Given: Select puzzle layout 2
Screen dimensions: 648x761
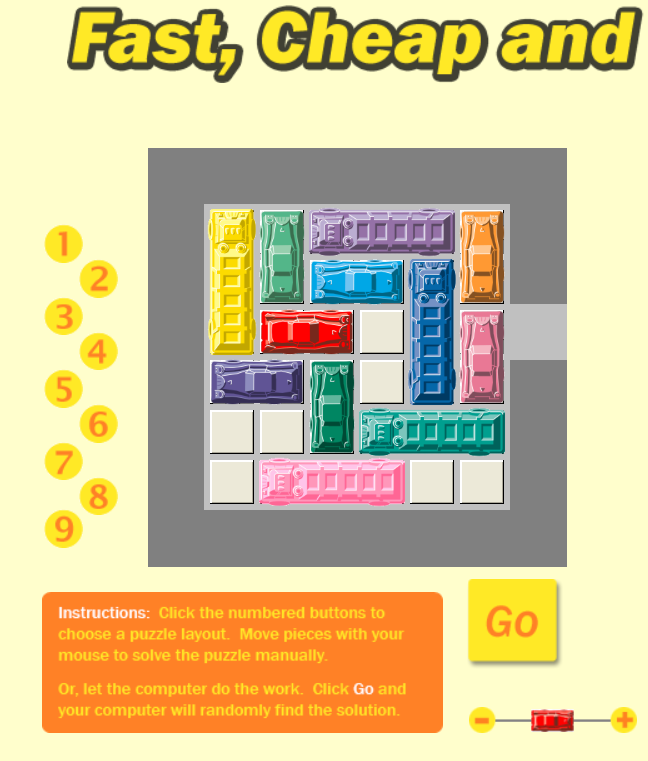Looking at the screenshot, I should pyautogui.click(x=99, y=279).
